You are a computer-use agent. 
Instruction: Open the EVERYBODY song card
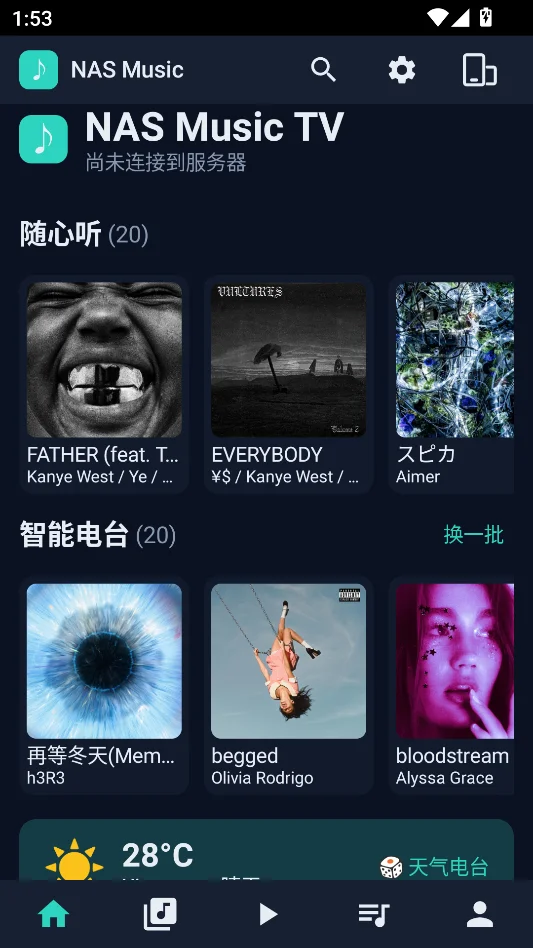288,385
